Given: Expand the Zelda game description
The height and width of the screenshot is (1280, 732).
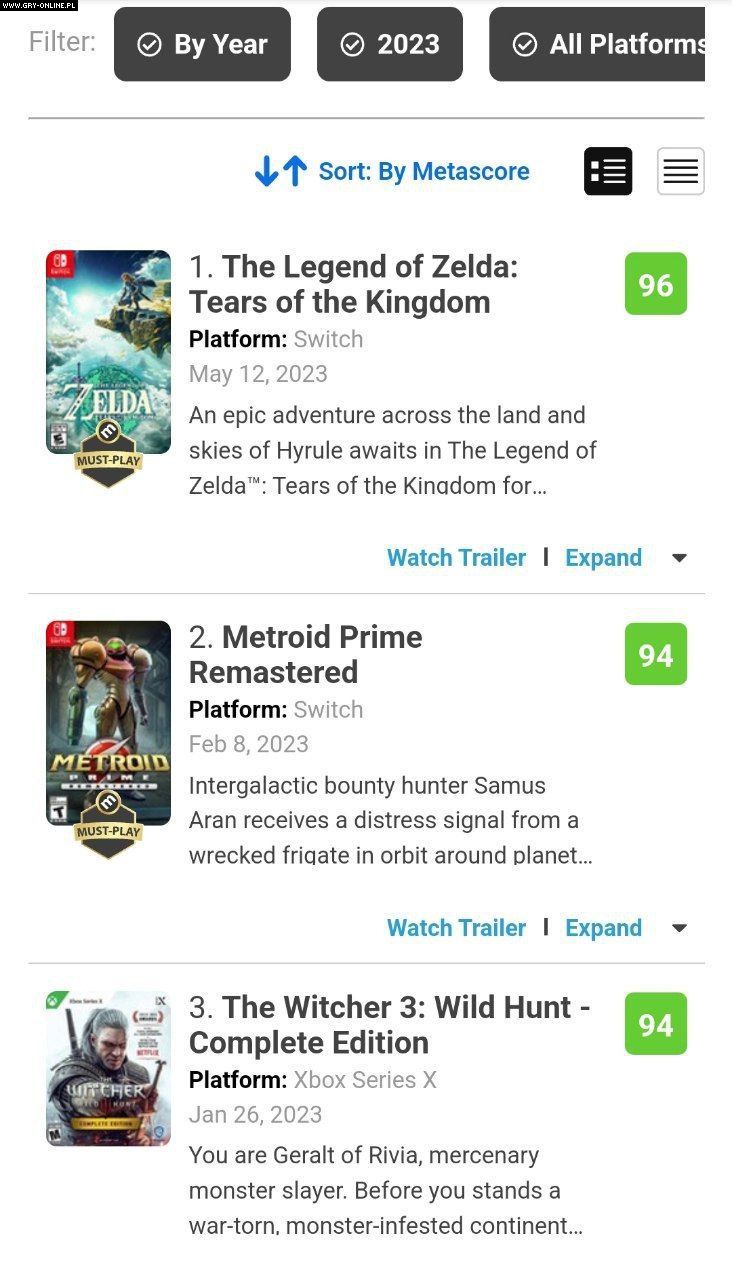Looking at the screenshot, I should click(603, 557).
